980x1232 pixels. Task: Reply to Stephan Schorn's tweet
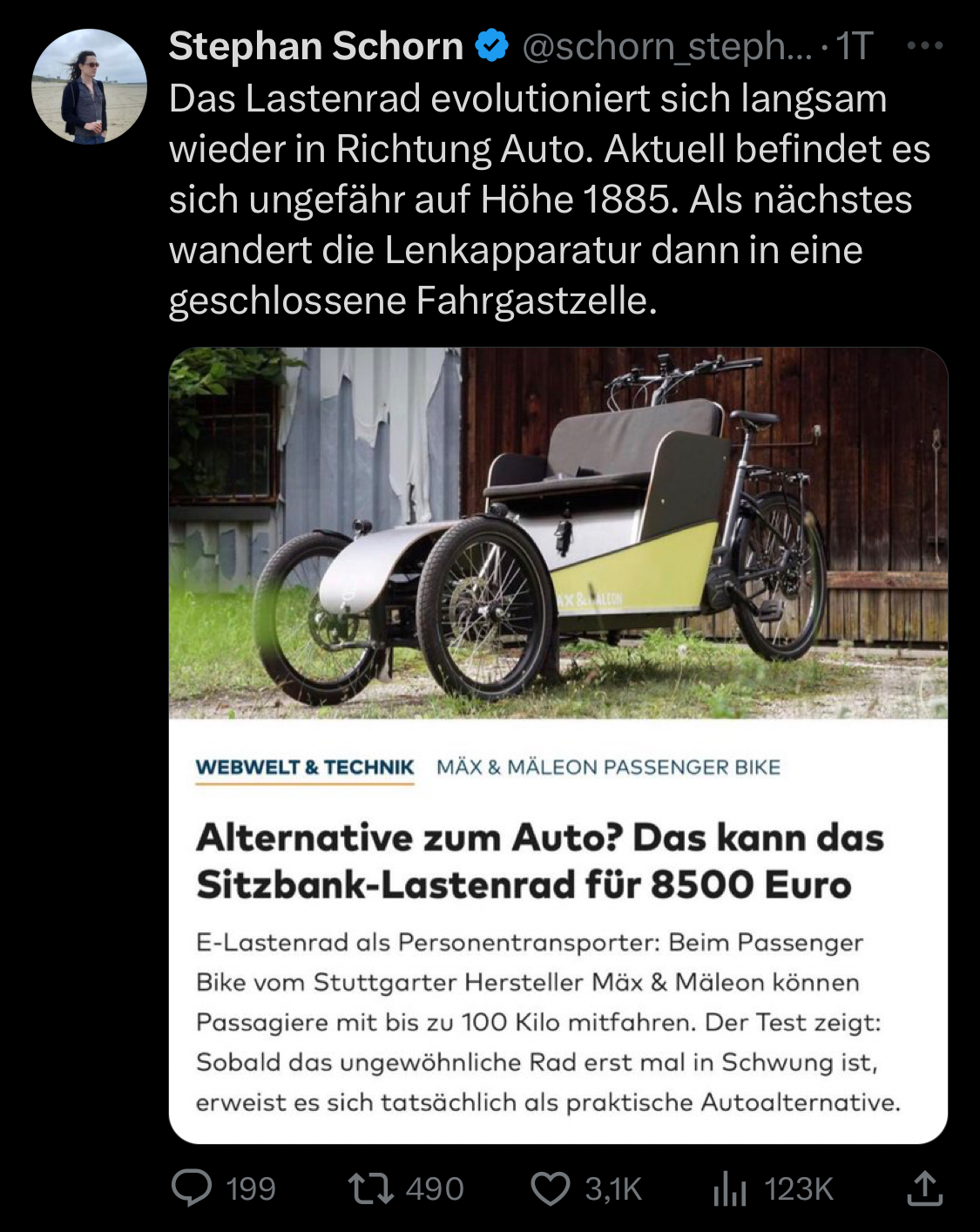click(x=192, y=1188)
